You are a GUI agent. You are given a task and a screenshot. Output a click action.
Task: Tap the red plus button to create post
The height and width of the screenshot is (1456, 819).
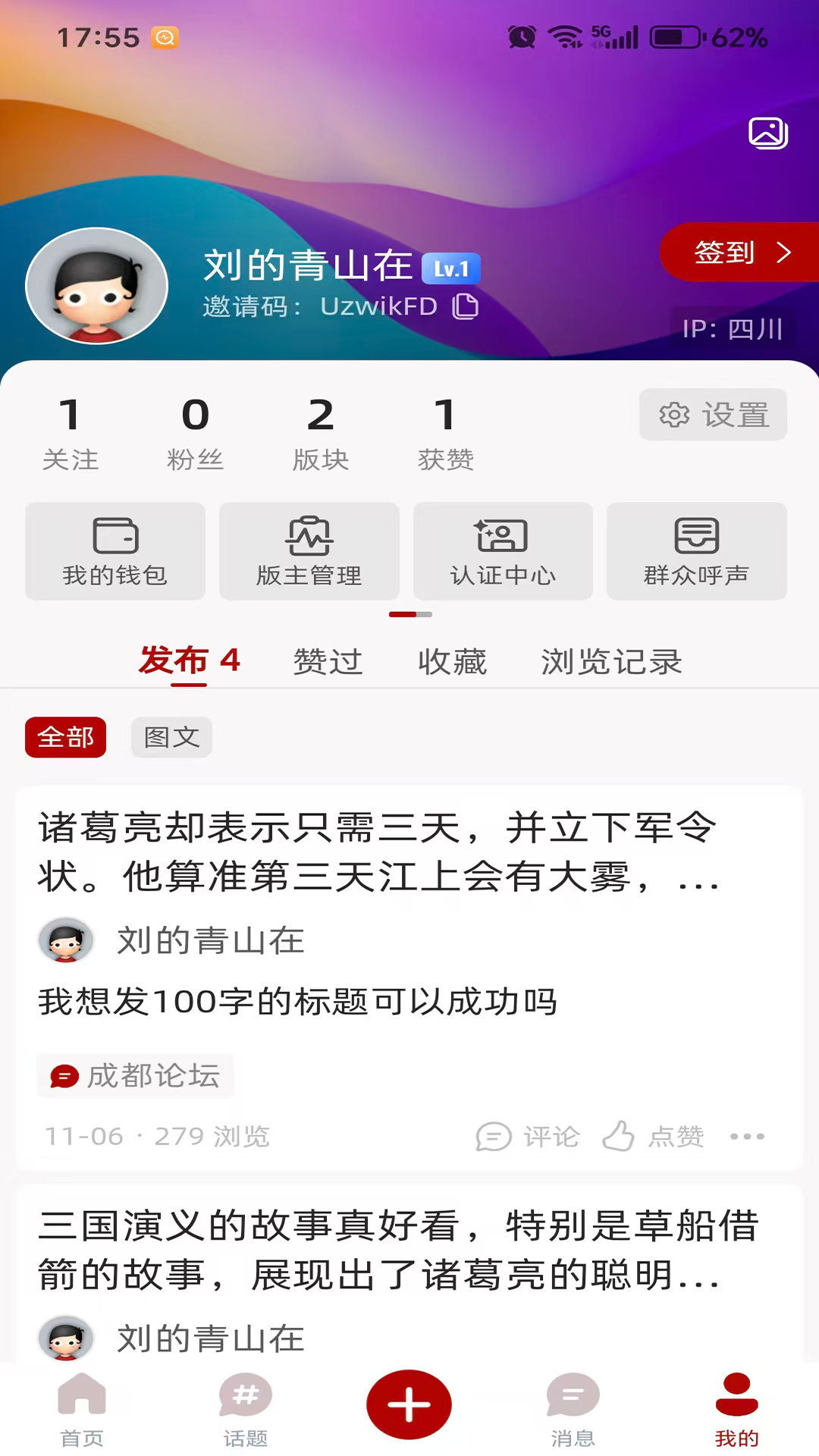tap(409, 1404)
